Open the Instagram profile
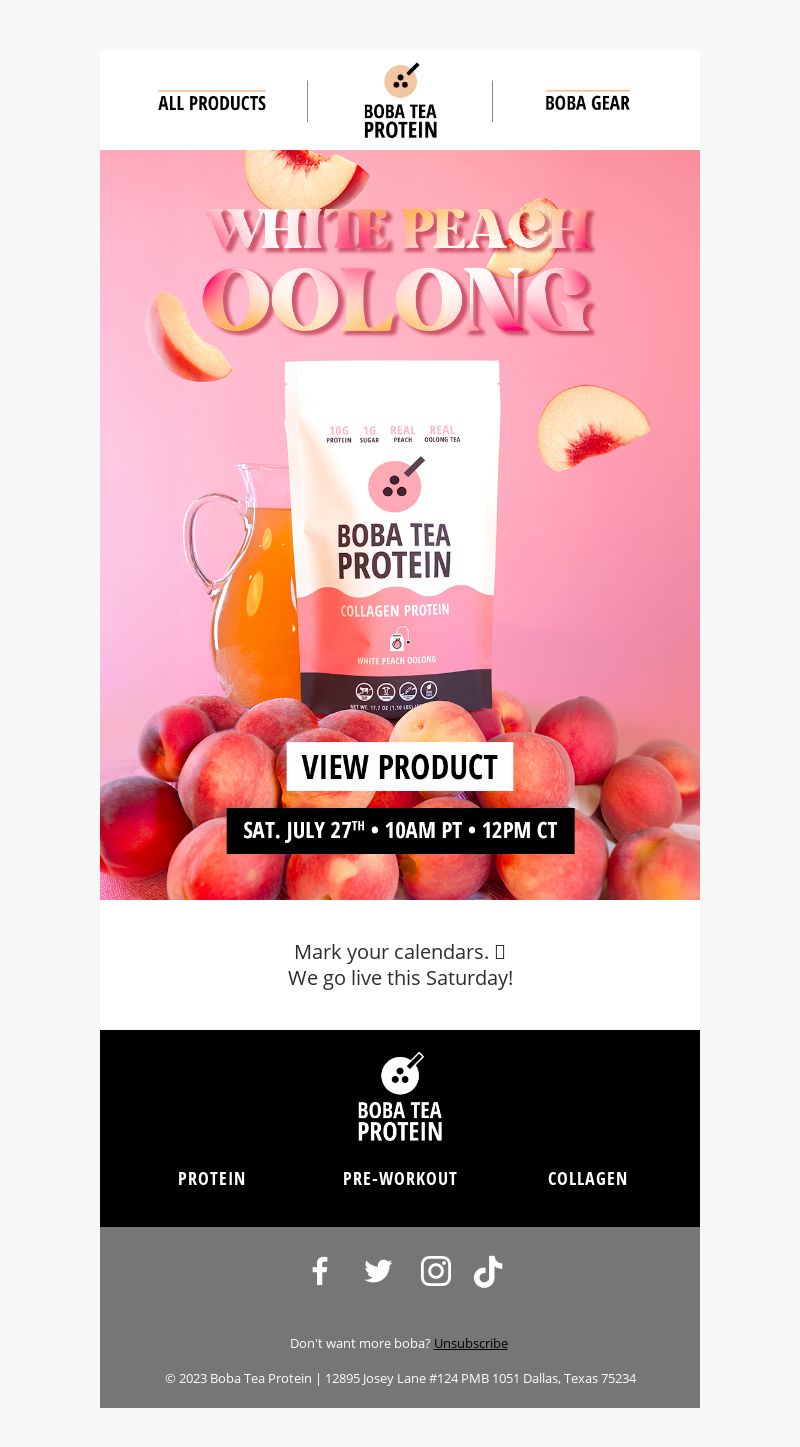800x1447 pixels. click(436, 1271)
